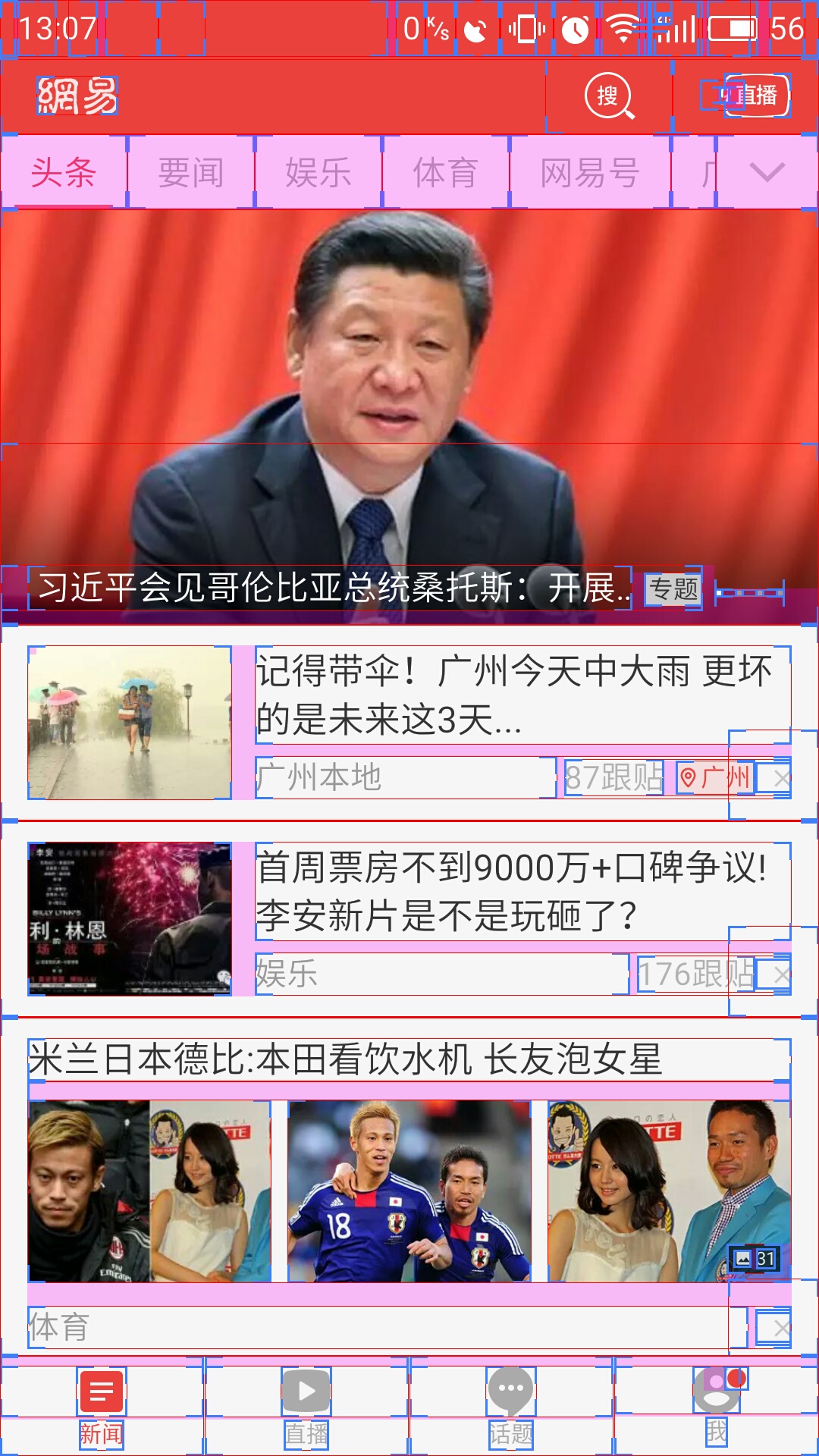The width and height of the screenshot is (819, 1456).
Task: Go to the 网易号 tab
Action: [590, 173]
